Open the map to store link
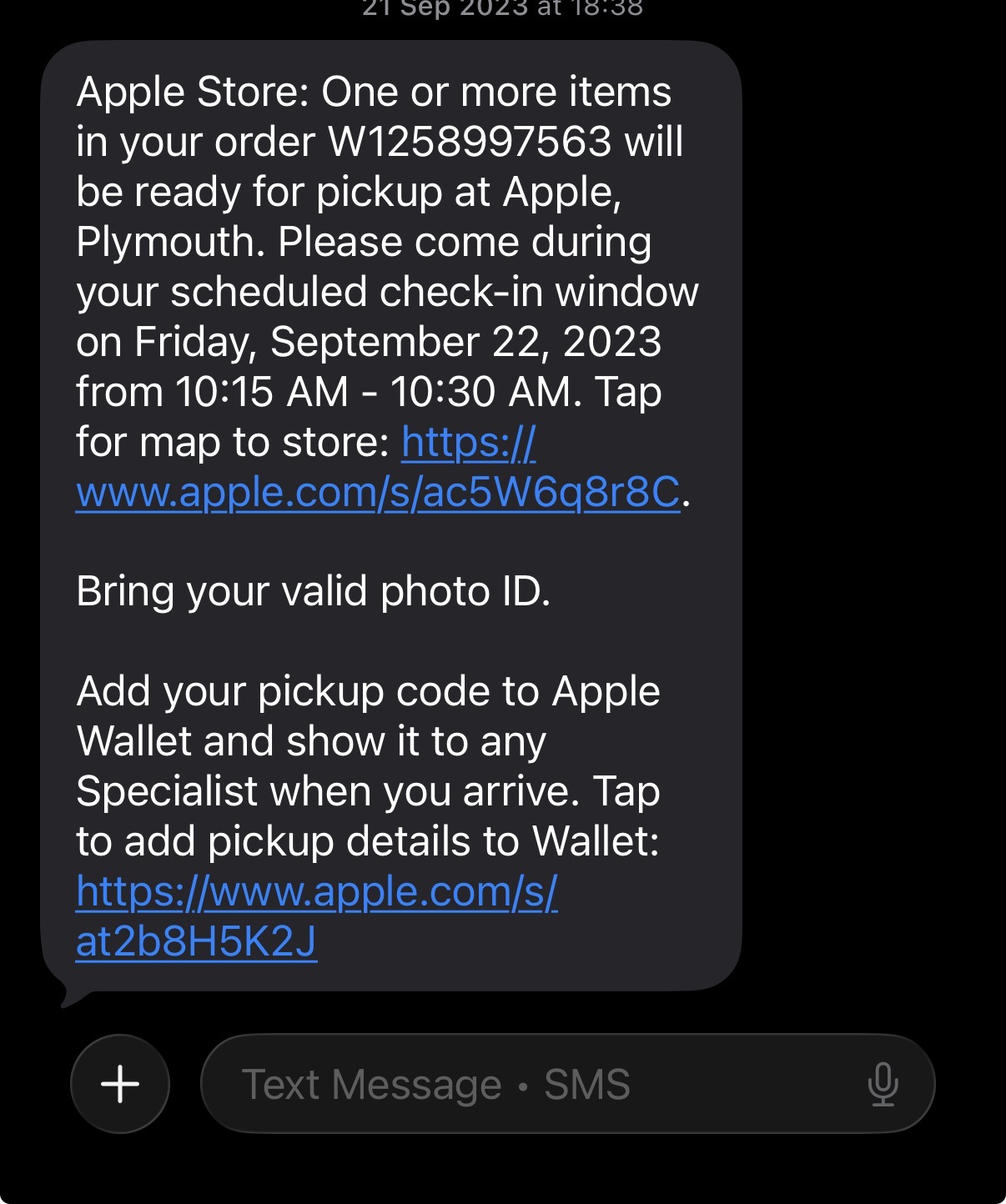The width and height of the screenshot is (1006, 1204). click(x=377, y=492)
